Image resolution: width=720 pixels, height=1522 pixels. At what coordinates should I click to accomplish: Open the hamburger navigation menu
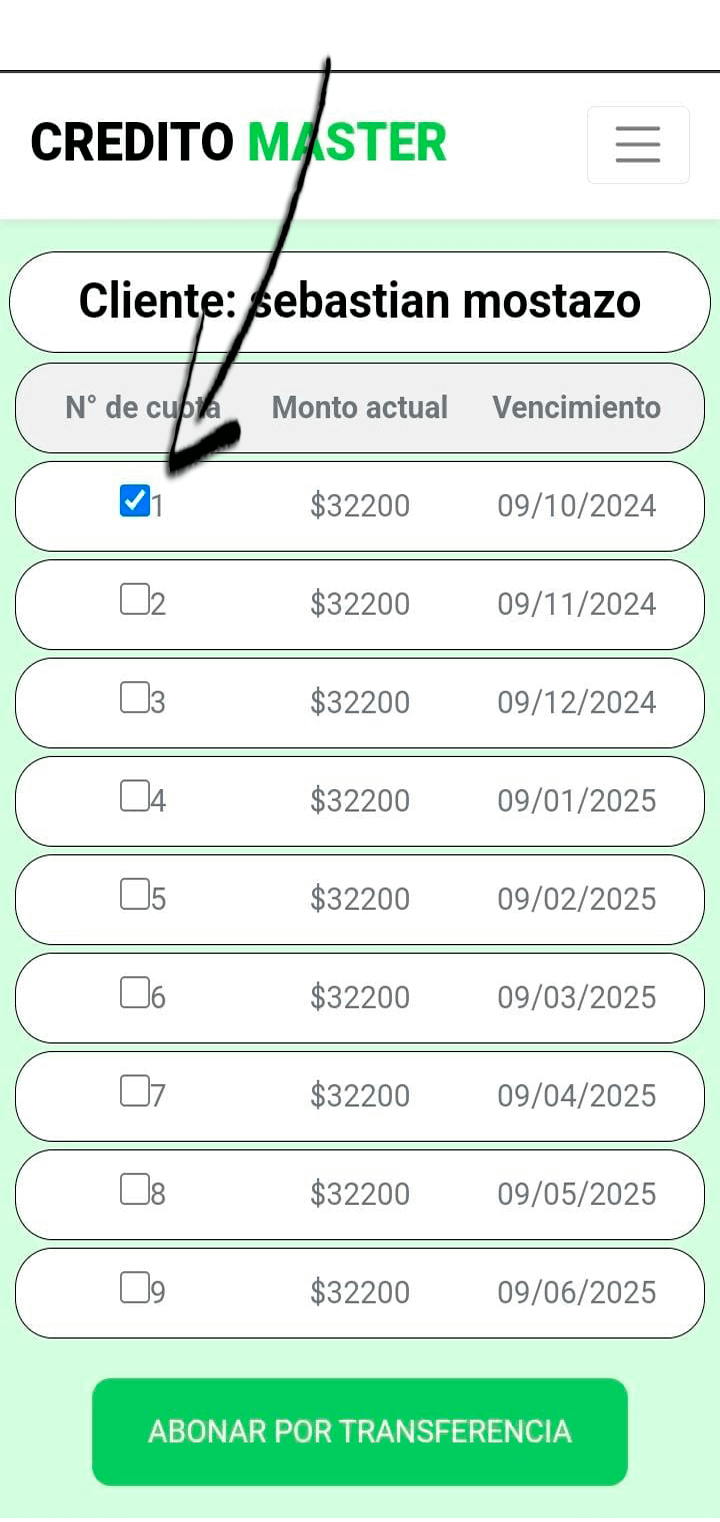[x=638, y=145]
